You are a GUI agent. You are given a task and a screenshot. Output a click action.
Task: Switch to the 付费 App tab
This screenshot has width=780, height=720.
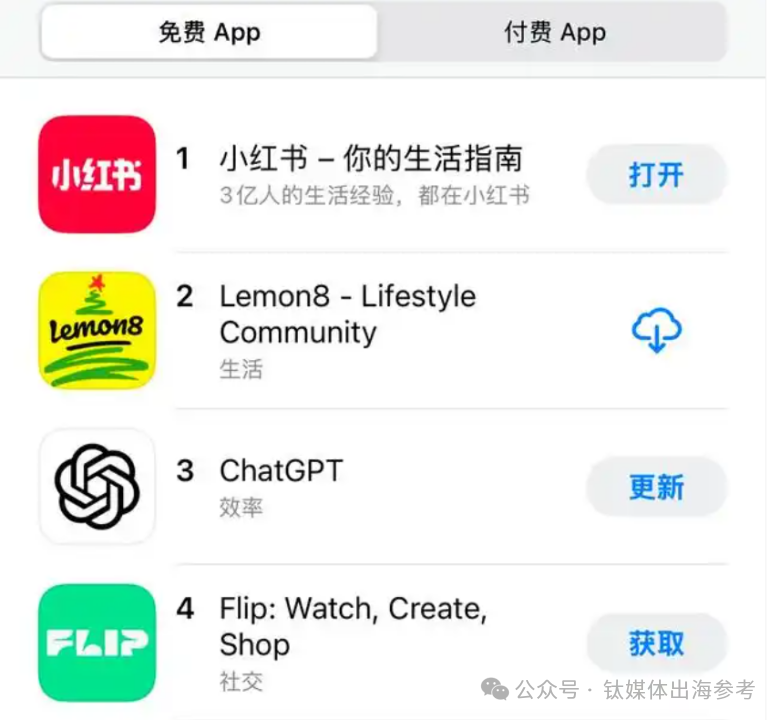(554, 32)
